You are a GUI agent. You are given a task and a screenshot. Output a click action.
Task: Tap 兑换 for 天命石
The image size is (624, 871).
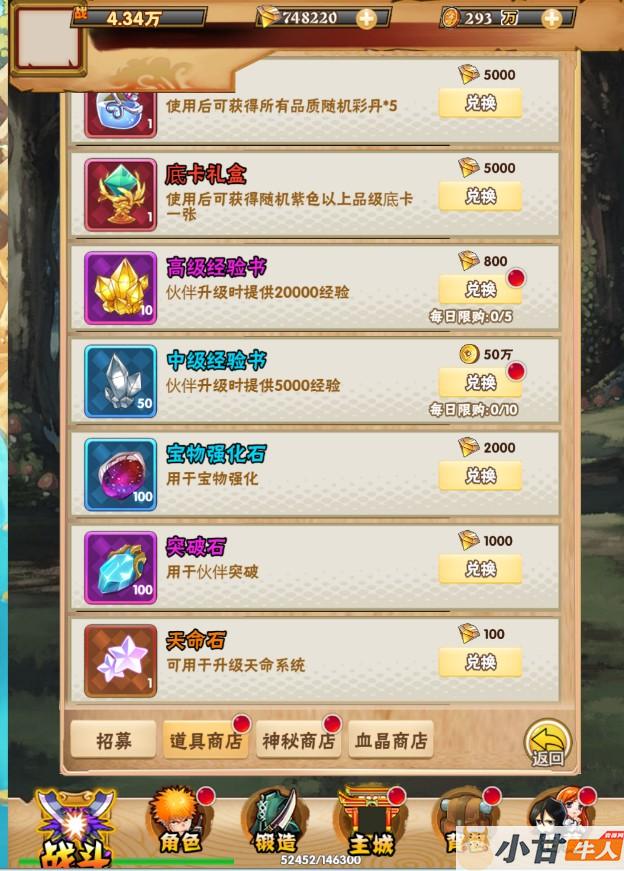(480, 661)
